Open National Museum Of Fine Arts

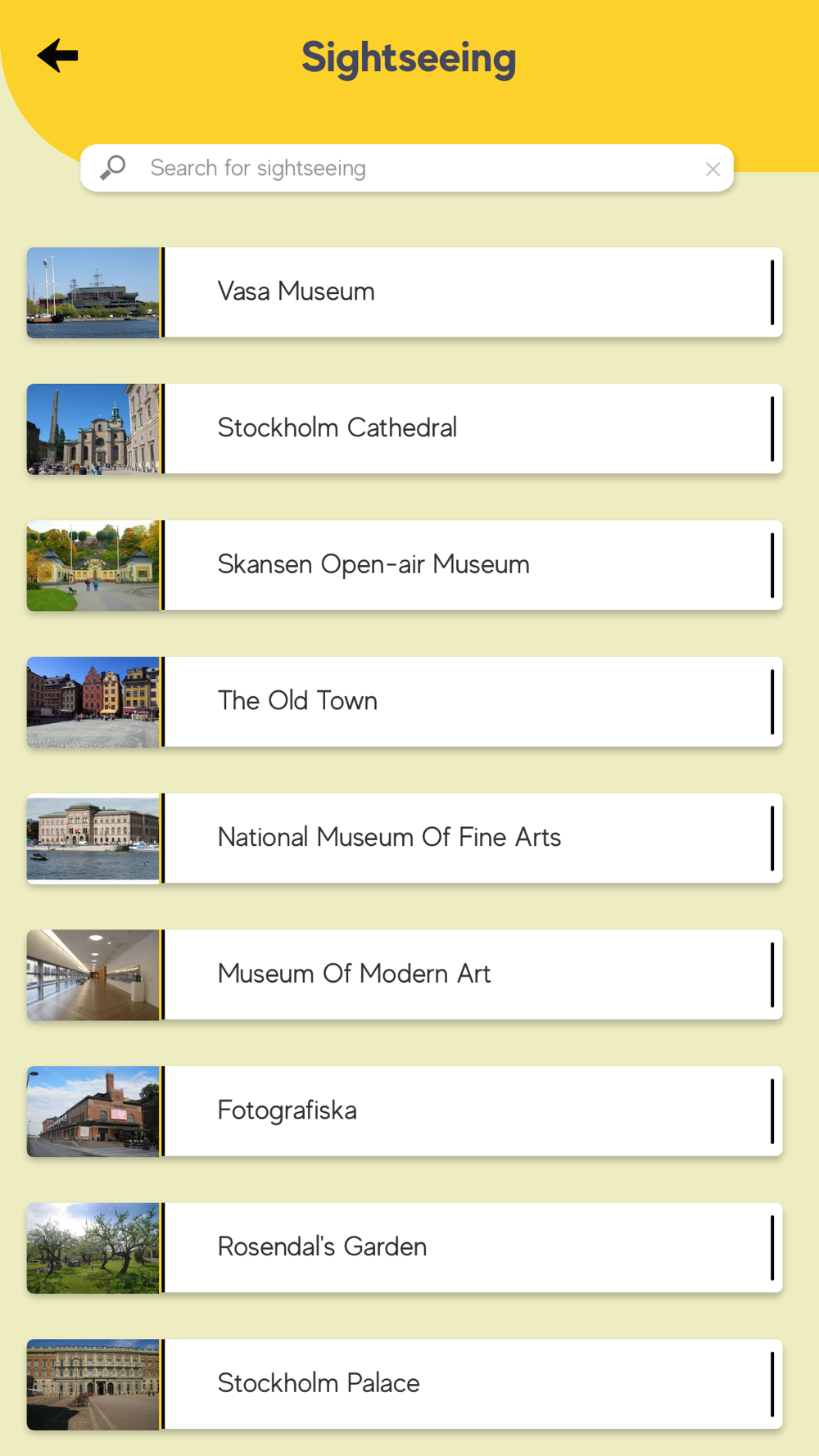coord(405,839)
